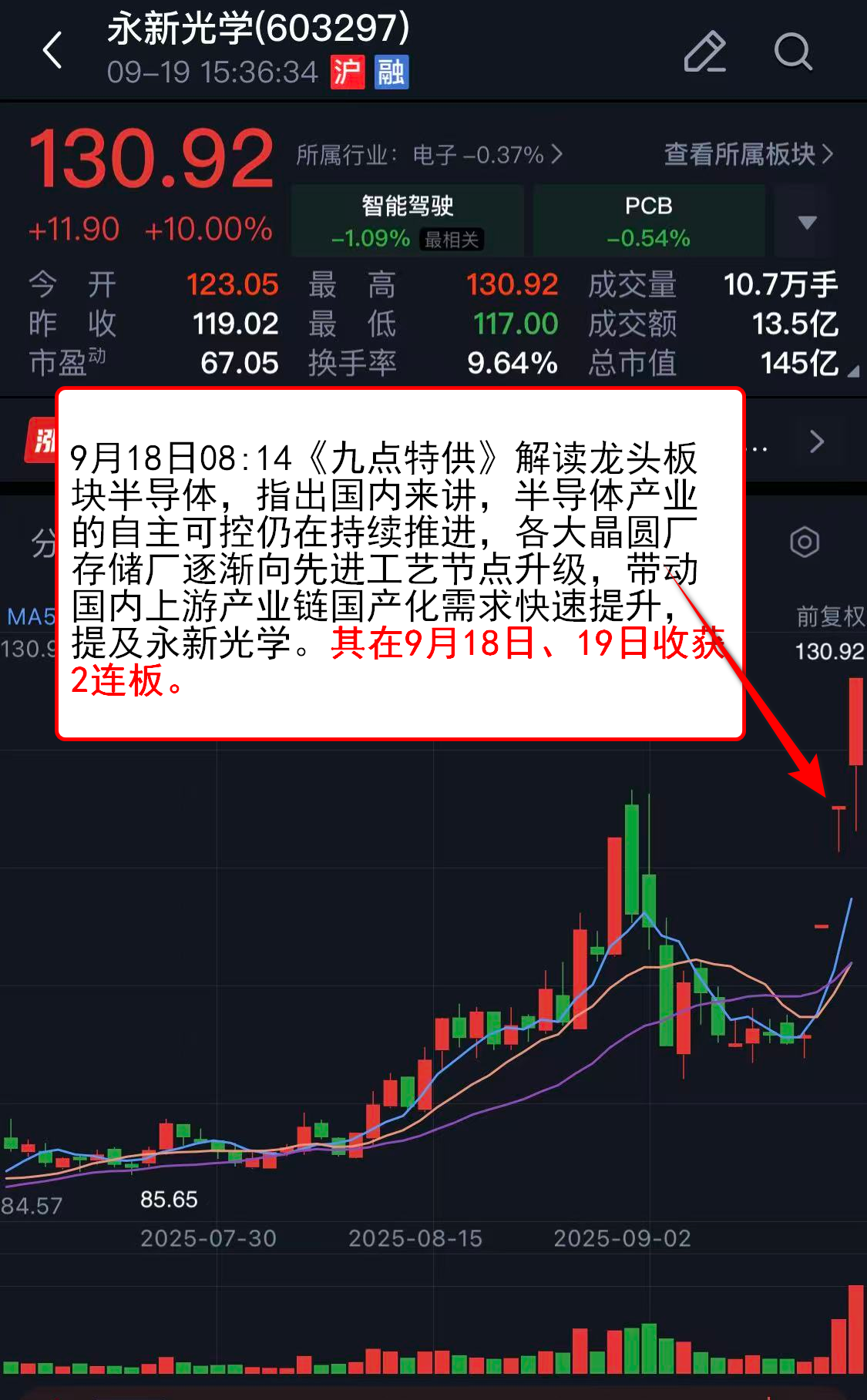Expand the related sectors dropdown arrow
867x1400 pixels.
807,222
